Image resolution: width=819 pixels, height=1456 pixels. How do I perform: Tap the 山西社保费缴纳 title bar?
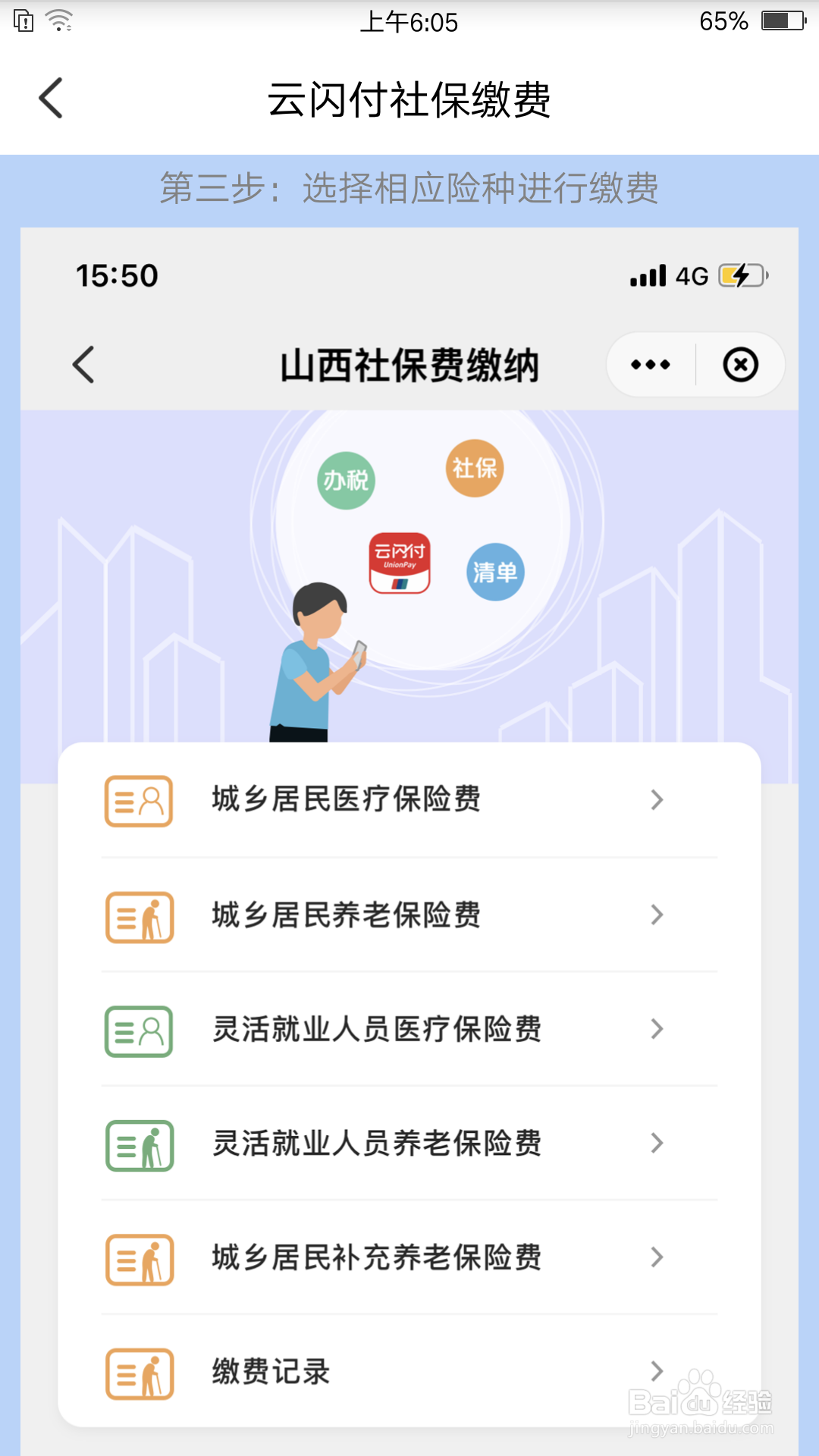(409, 364)
